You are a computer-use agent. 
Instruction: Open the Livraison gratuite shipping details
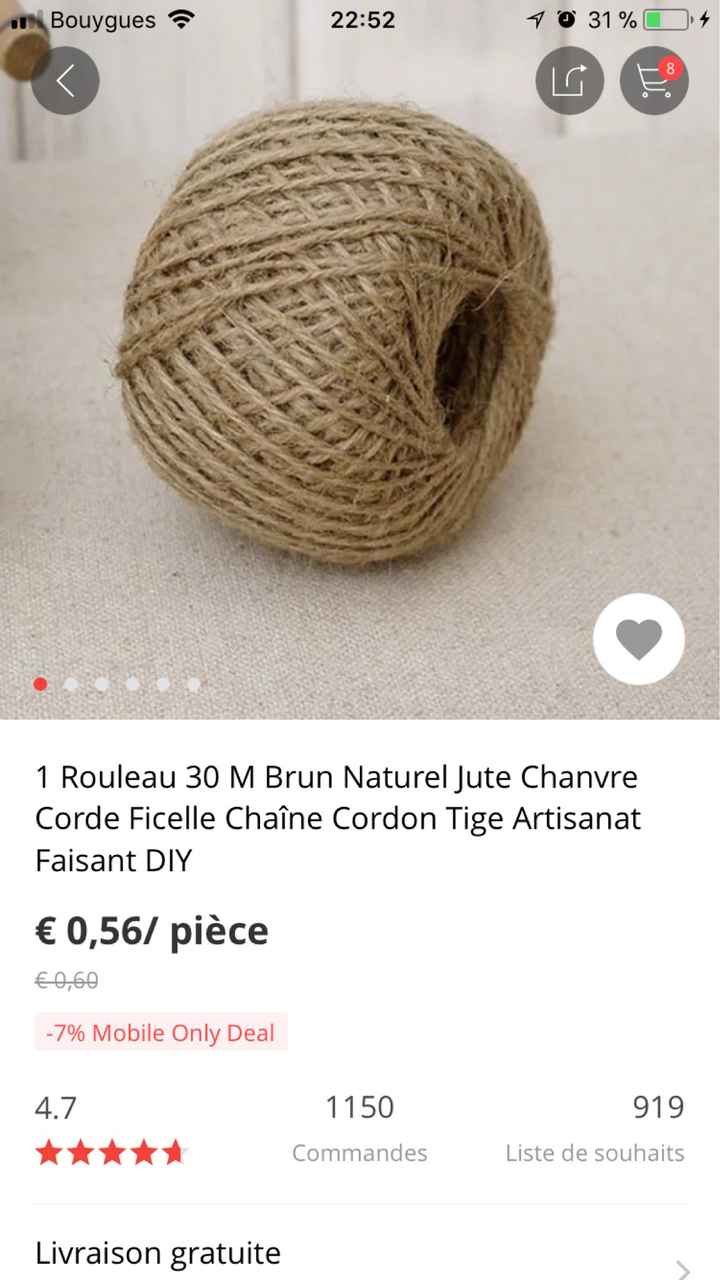pyautogui.click(x=360, y=1254)
